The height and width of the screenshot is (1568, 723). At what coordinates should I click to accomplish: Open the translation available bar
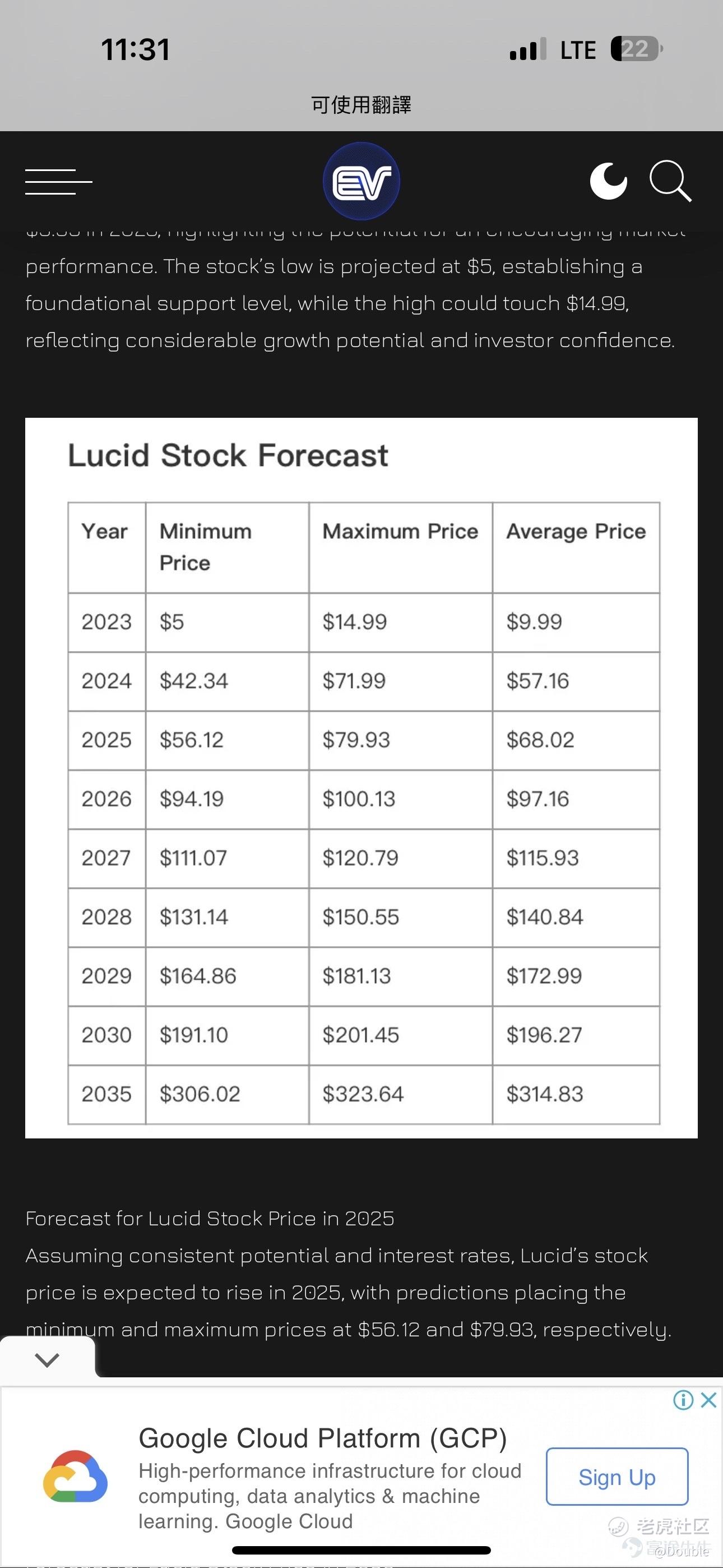pos(361,105)
